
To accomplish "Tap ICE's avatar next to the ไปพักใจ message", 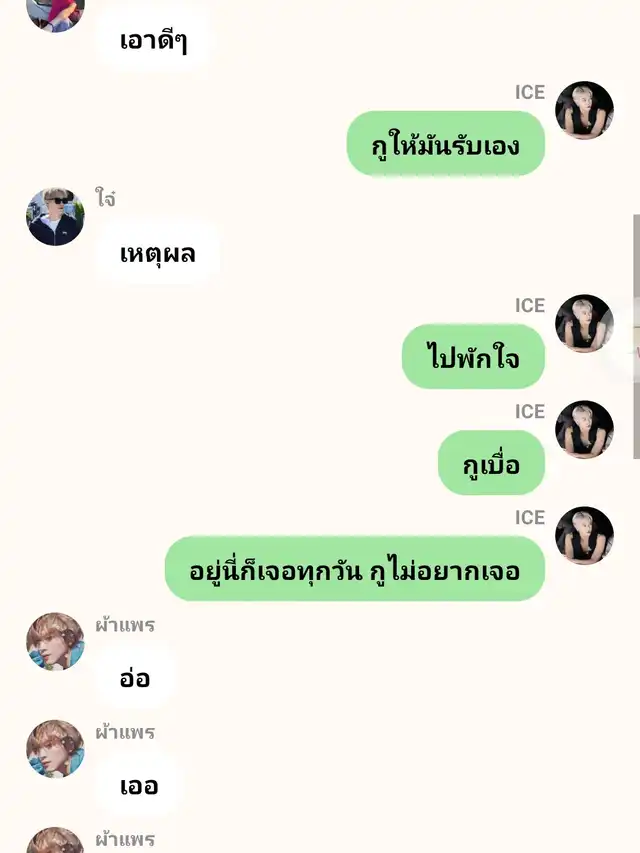I will [584, 323].
